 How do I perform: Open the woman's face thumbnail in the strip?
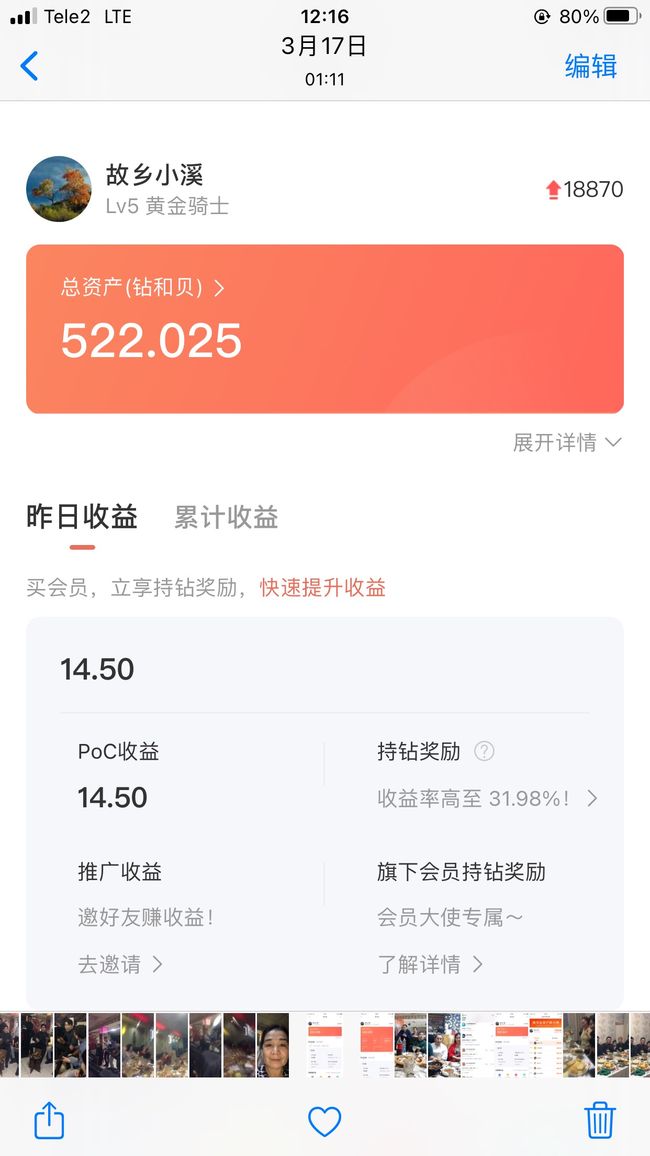(x=273, y=1045)
